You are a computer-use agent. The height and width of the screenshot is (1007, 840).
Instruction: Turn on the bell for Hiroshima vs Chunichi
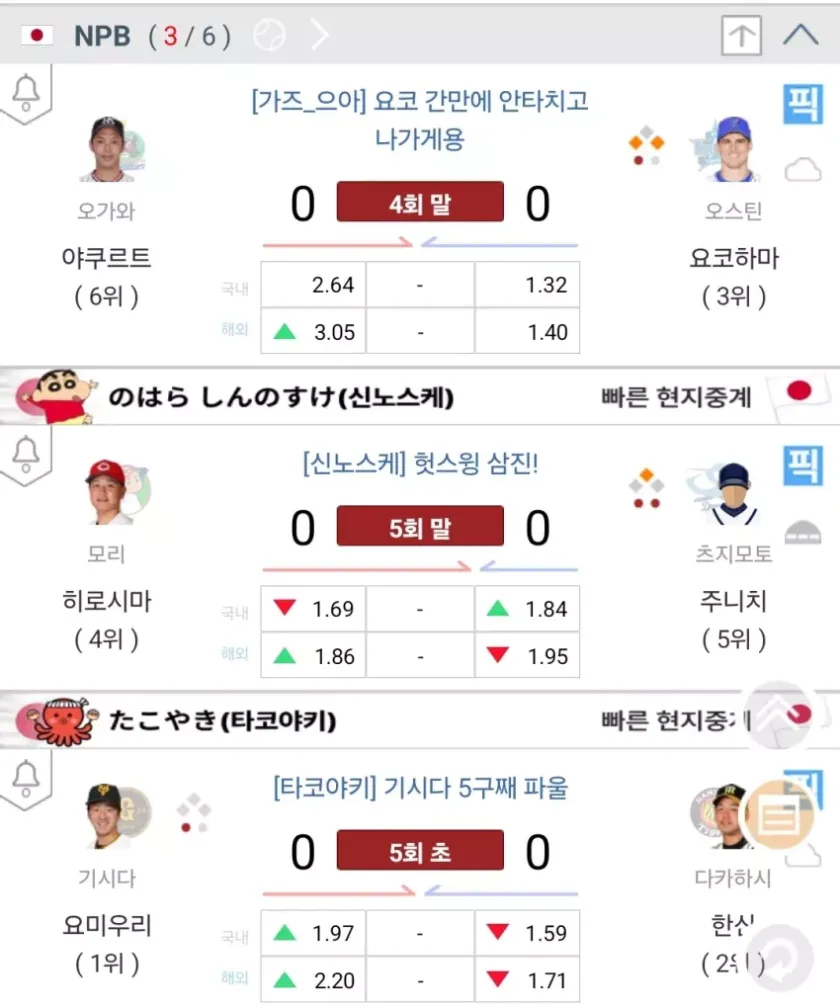(x=25, y=453)
